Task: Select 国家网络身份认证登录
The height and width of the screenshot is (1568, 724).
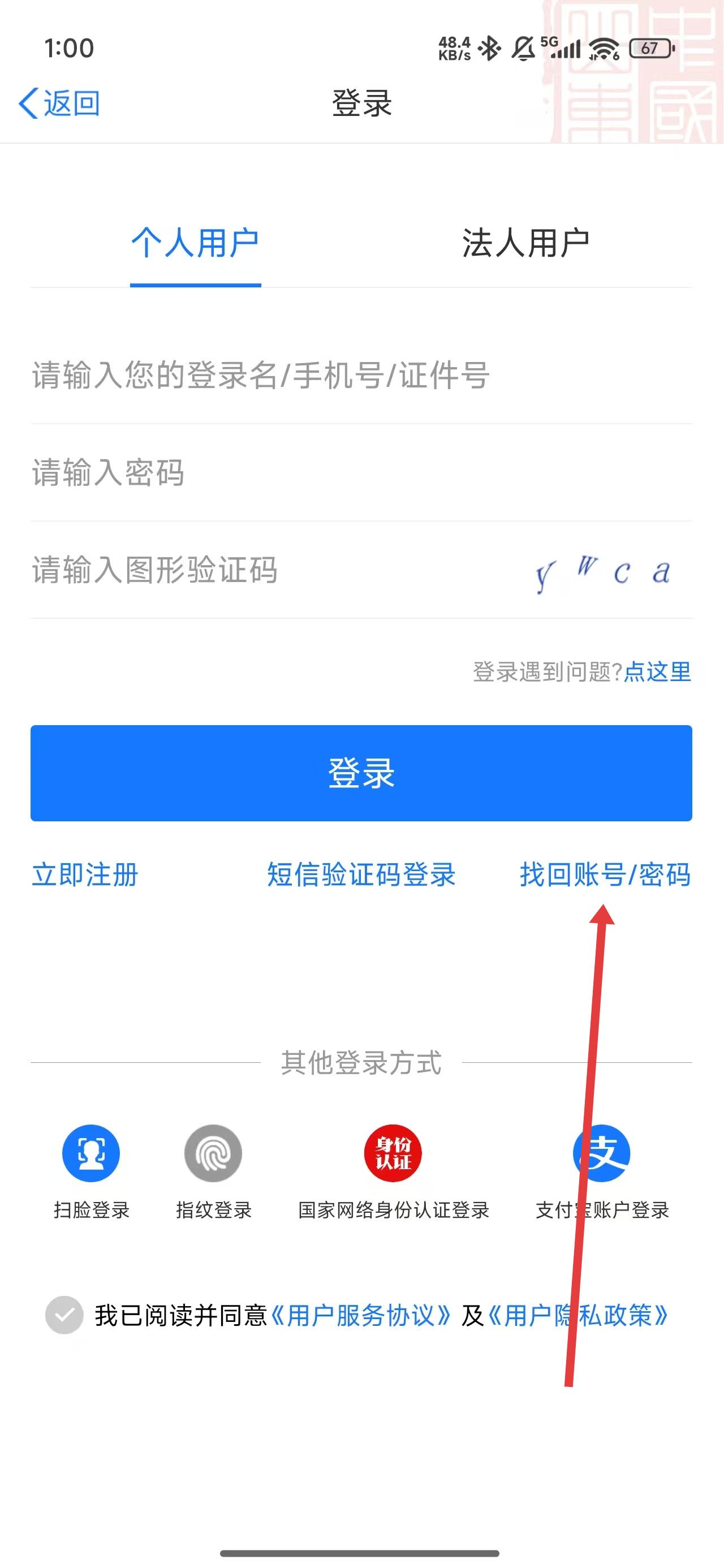Action: point(393,1153)
